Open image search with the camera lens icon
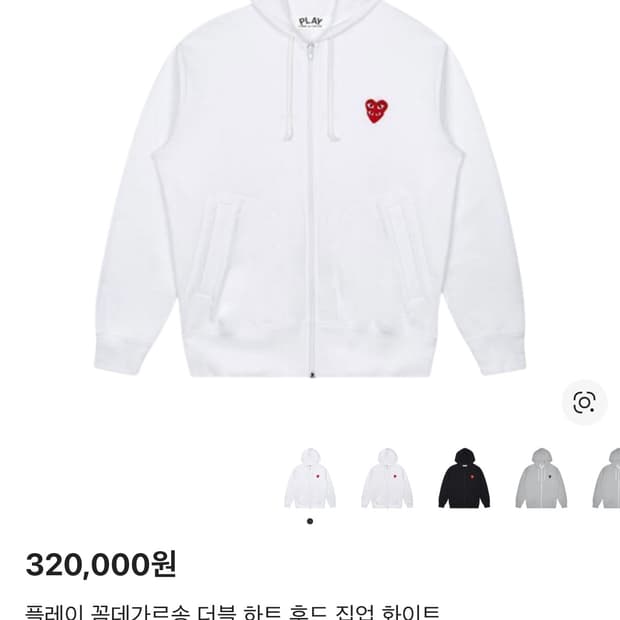Image resolution: width=620 pixels, height=620 pixels. tap(584, 402)
